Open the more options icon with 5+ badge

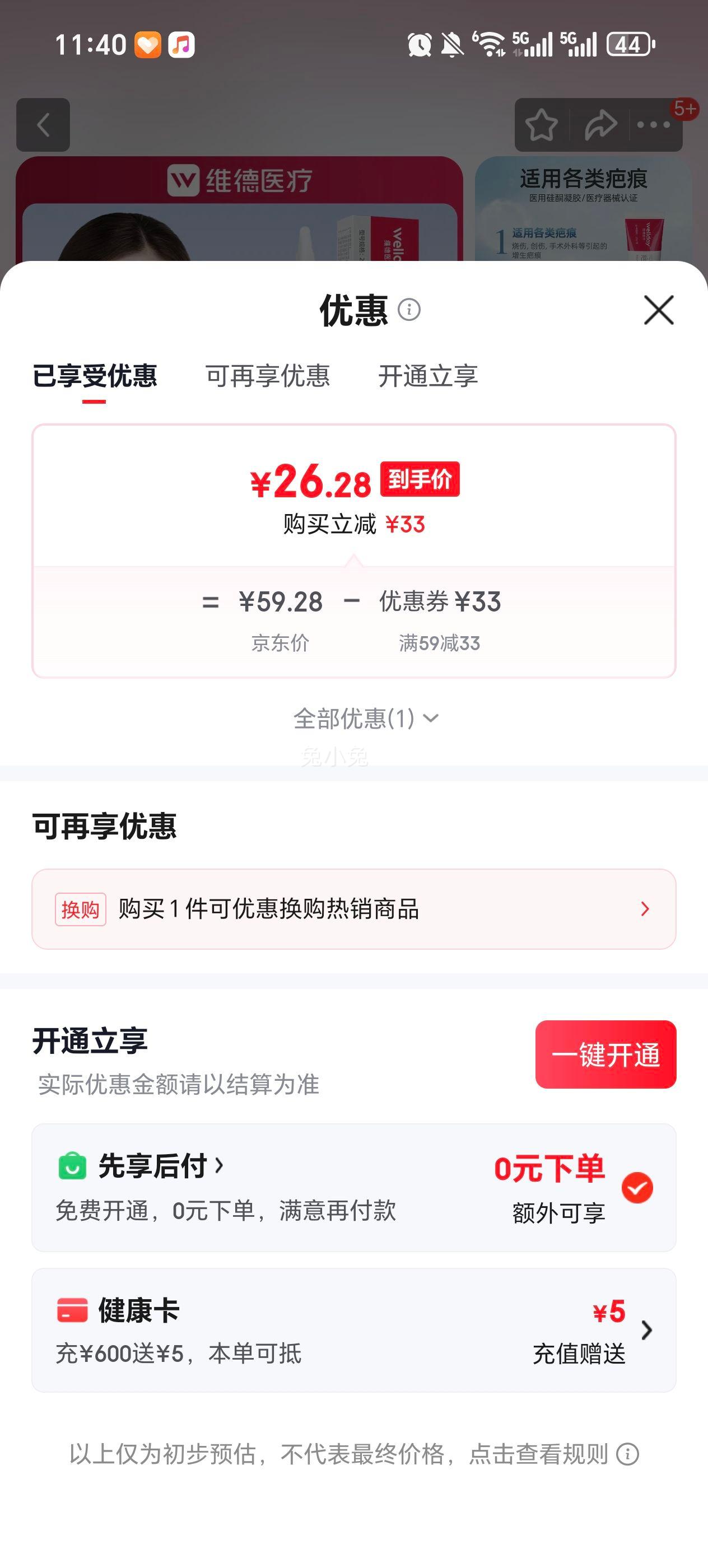[x=653, y=125]
